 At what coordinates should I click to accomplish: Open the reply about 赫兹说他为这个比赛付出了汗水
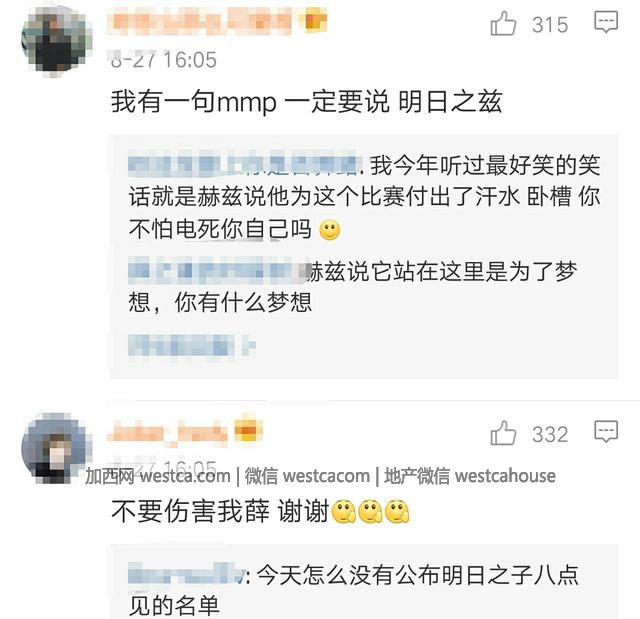click(x=364, y=197)
